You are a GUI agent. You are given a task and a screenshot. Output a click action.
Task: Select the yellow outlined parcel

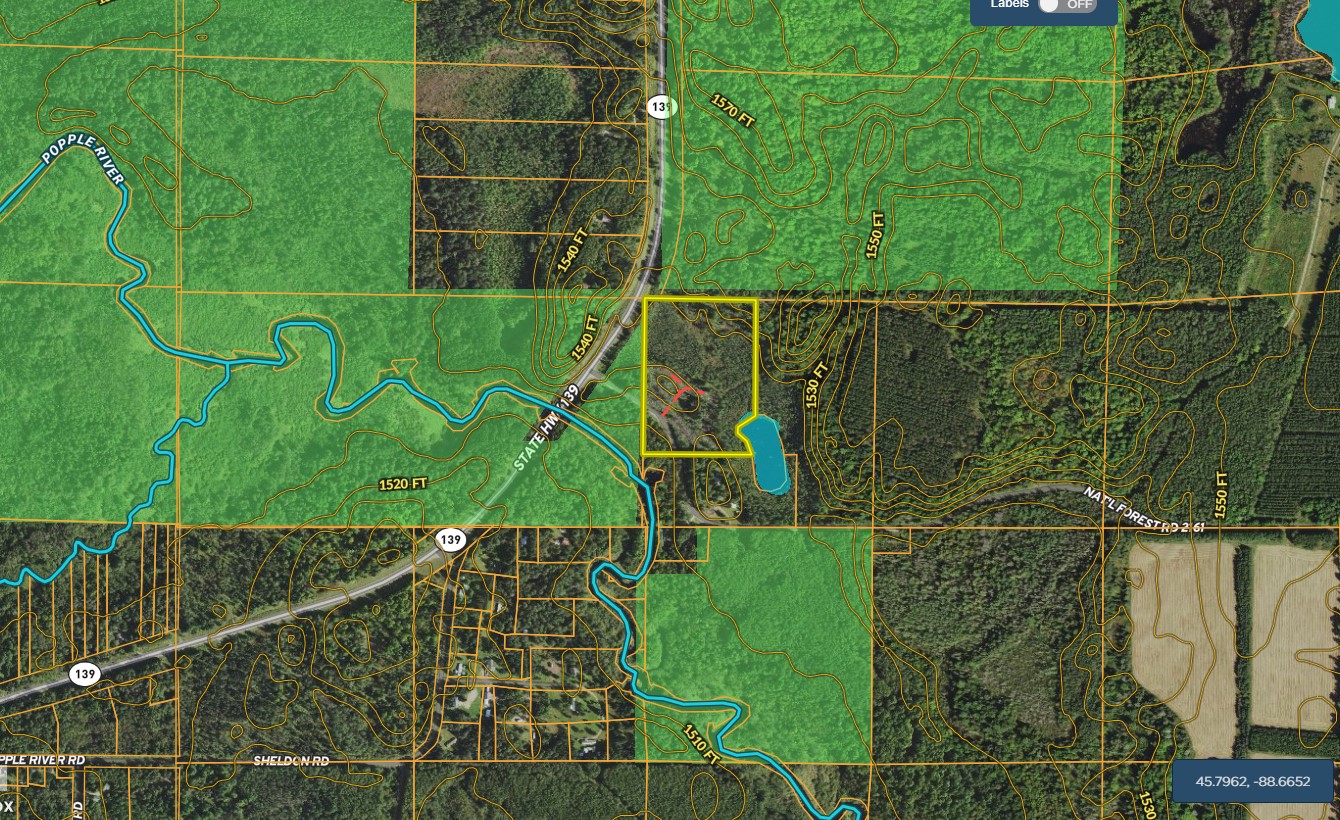point(698,350)
